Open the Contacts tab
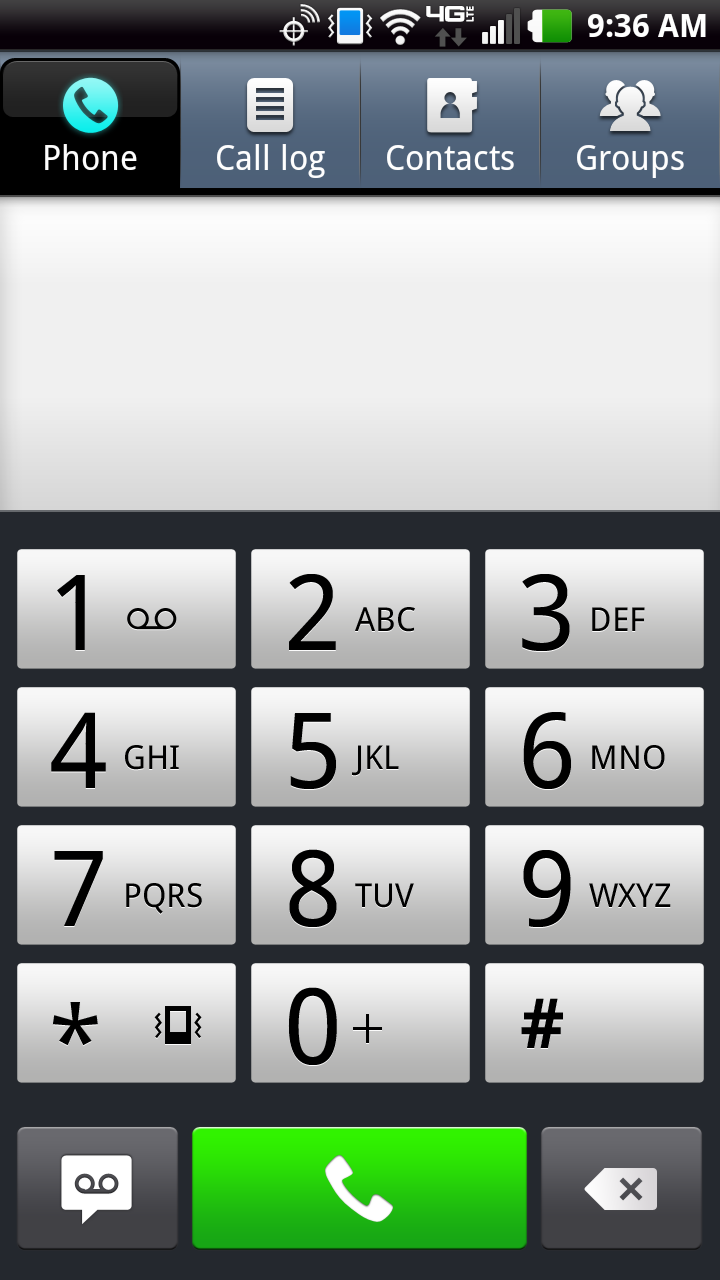Screen dimensions: 720x1280 [x=450, y=123]
